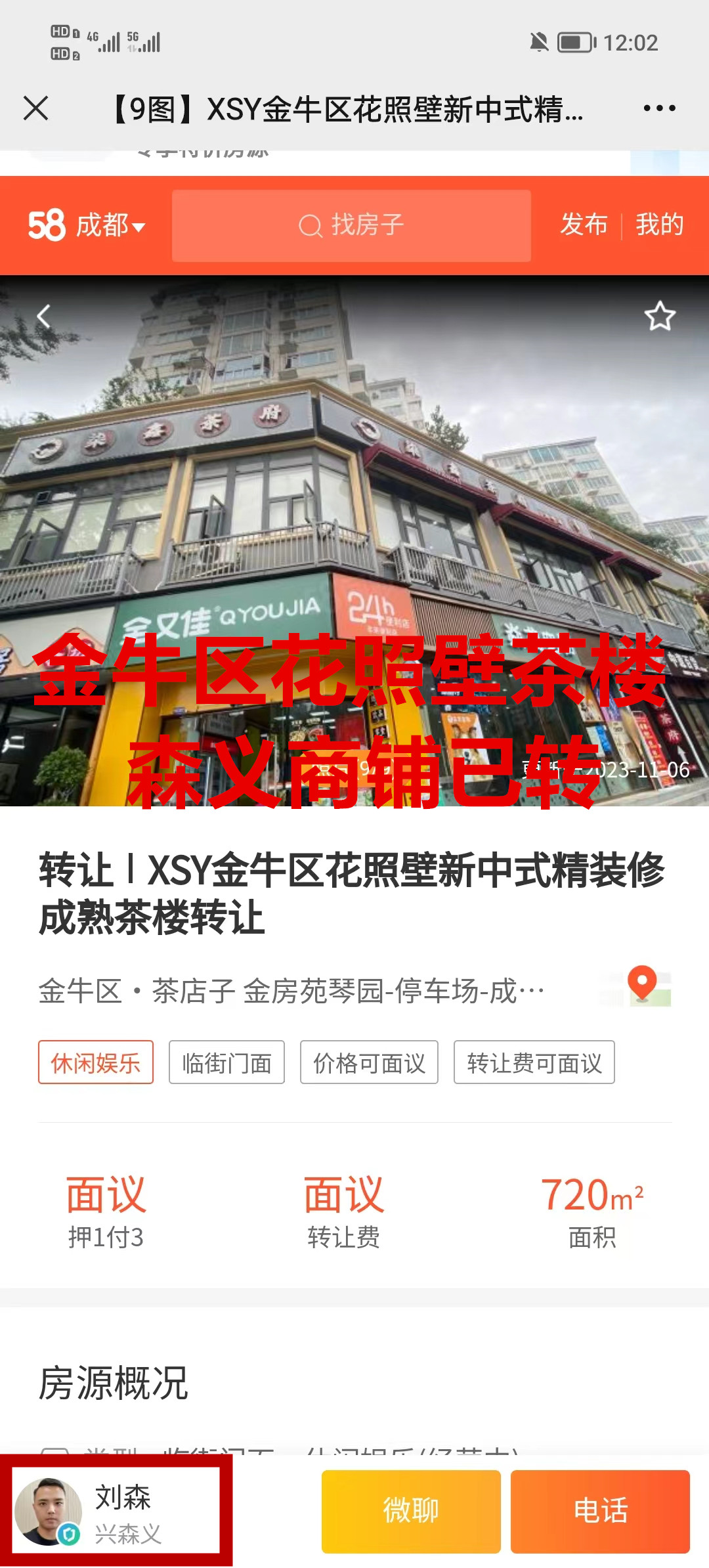Viewport: 709px width, 1568px height.
Task: Start a 微聊 chat with the agent
Action: [411, 1510]
